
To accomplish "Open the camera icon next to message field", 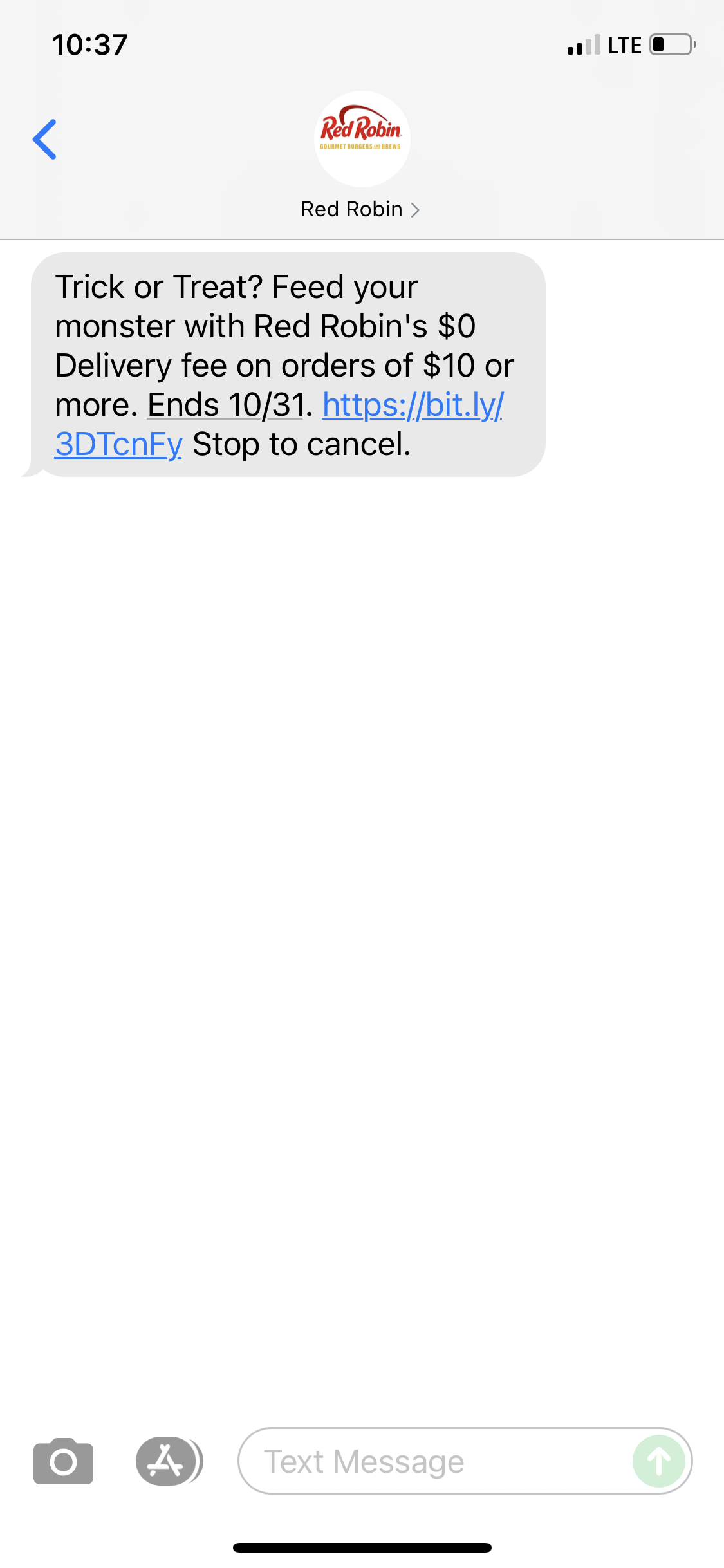I will click(62, 1461).
